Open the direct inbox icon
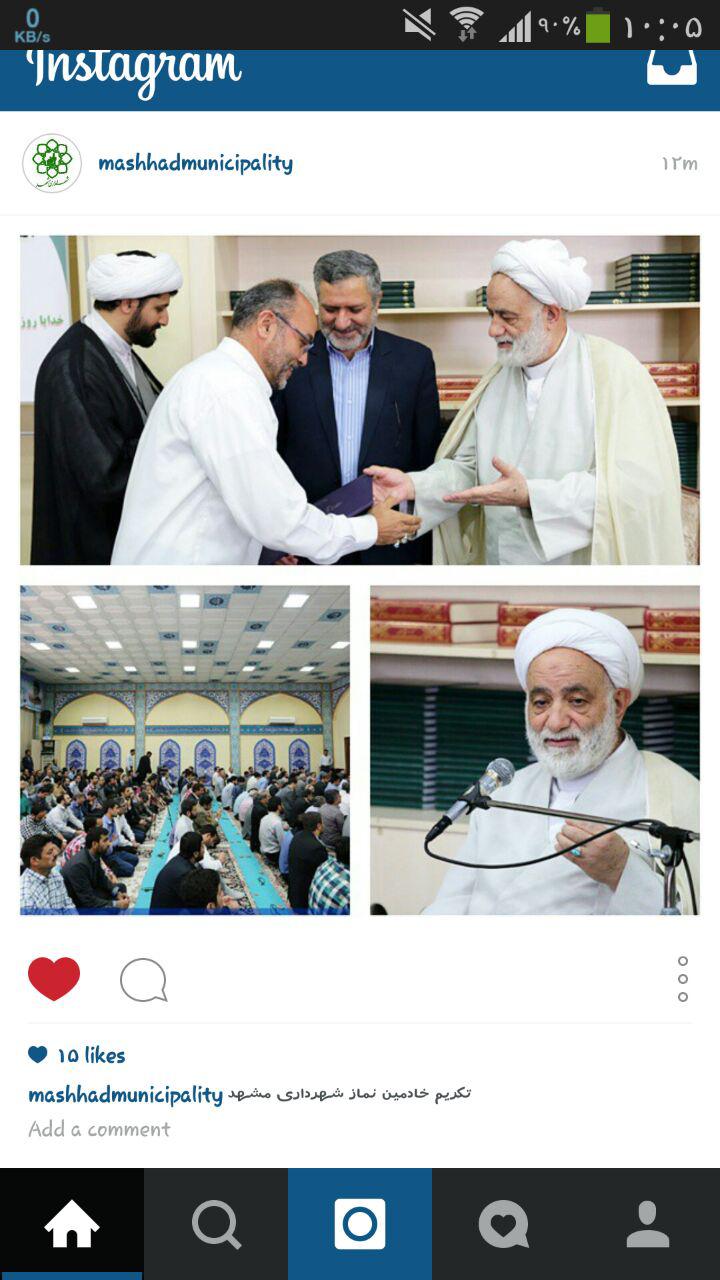The image size is (720, 1280). tap(671, 64)
